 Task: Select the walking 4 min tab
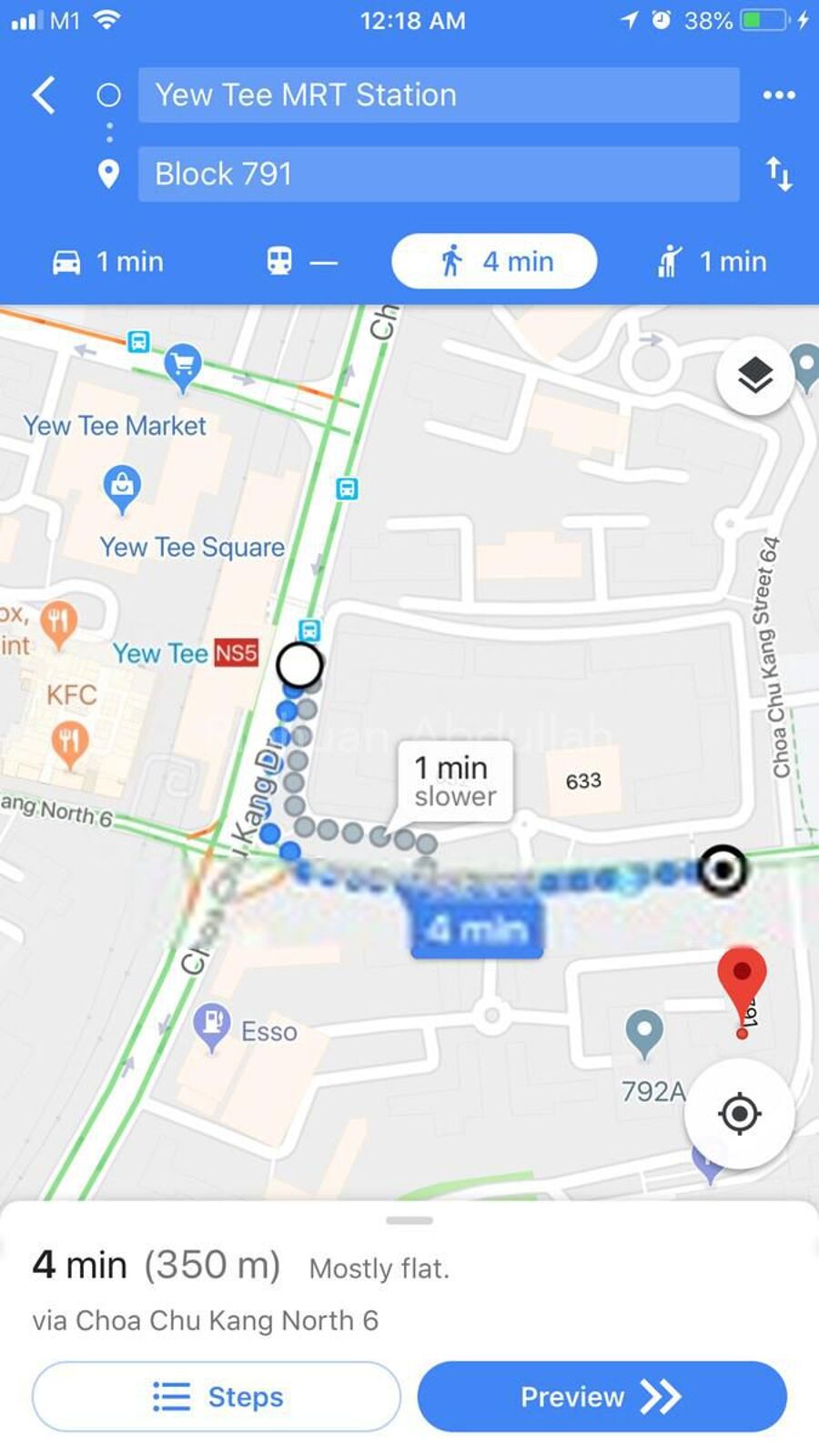tap(494, 262)
